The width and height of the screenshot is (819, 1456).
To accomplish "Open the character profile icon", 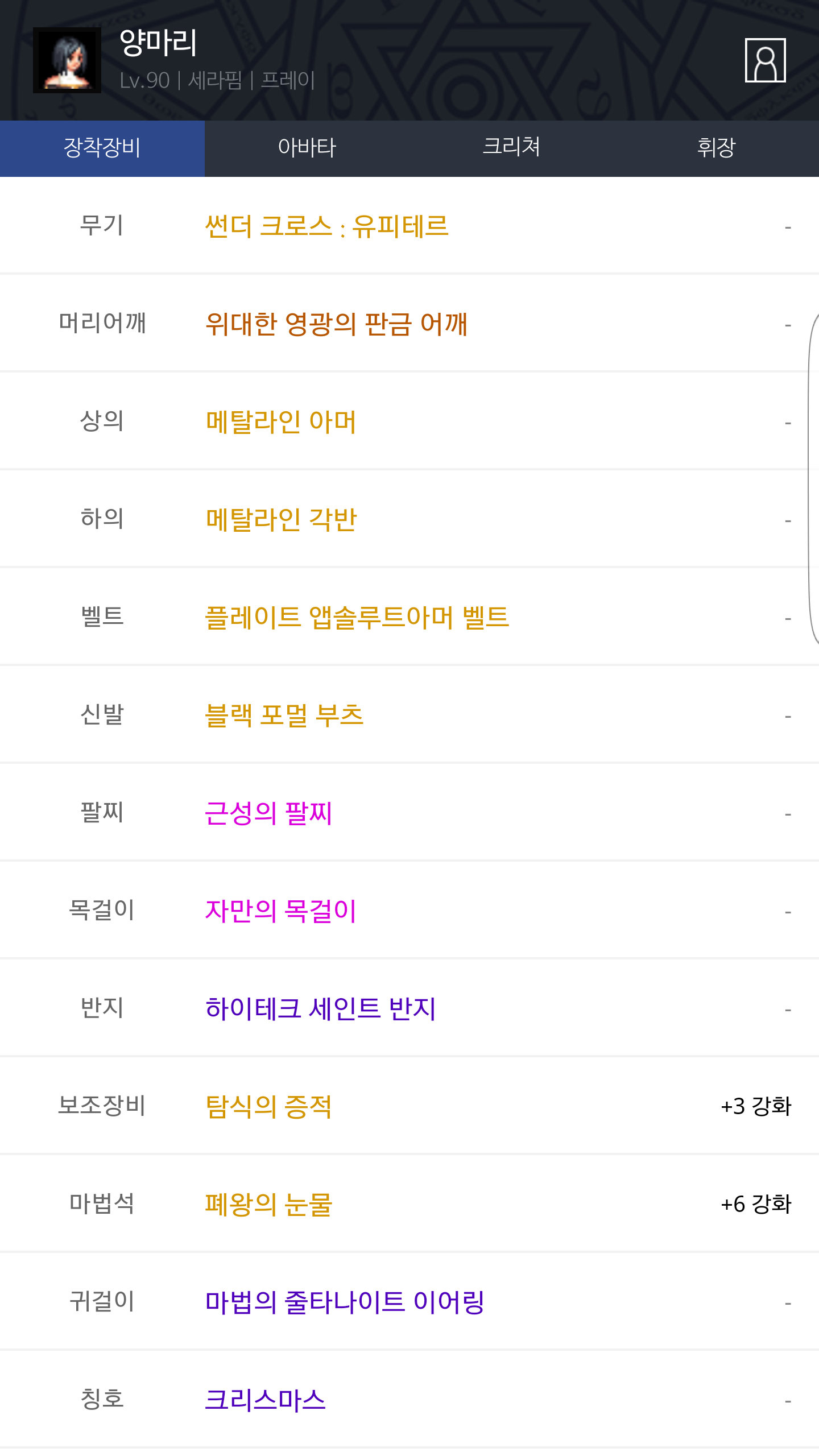I will 765,60.
